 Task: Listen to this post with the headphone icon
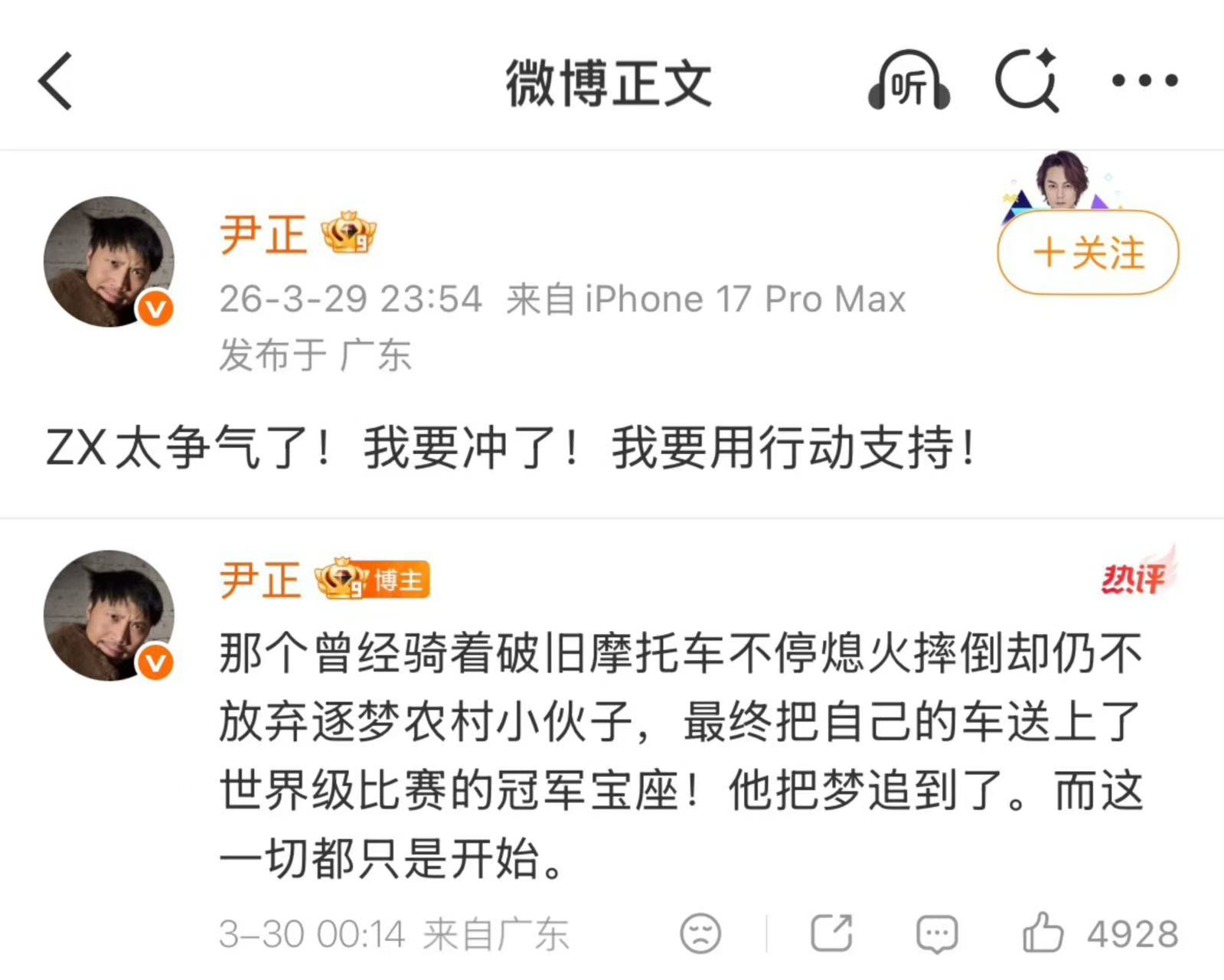[909, 81]
